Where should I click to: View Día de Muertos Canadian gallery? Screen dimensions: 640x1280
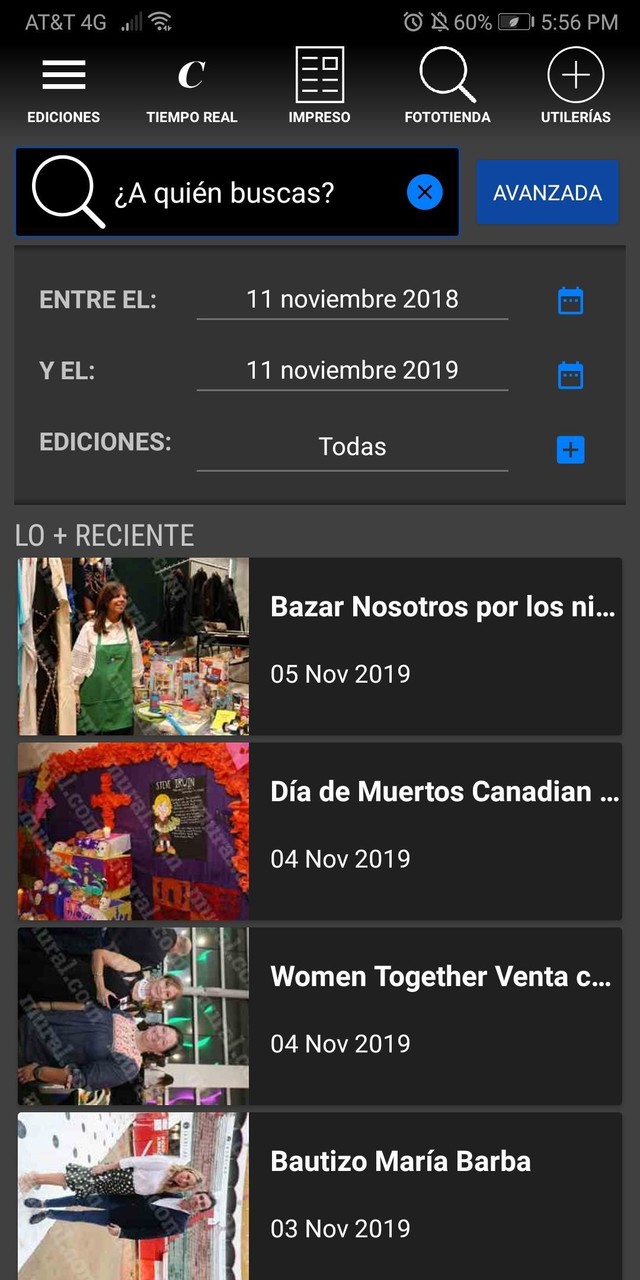click(320, 831)
